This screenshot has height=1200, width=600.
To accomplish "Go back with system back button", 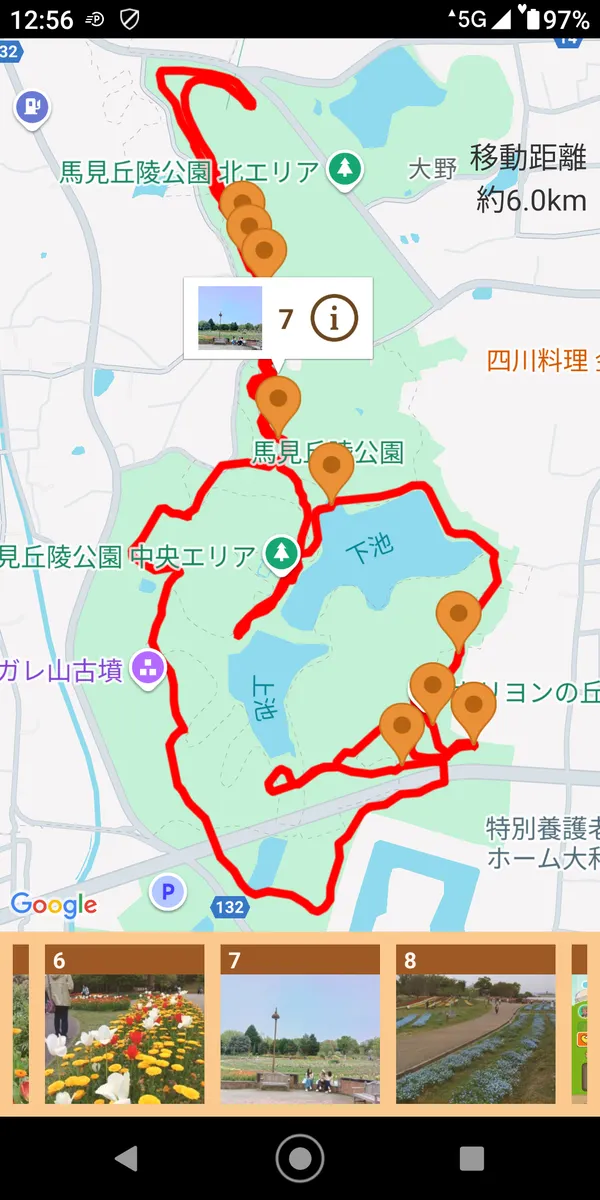I will (126, 1158).
